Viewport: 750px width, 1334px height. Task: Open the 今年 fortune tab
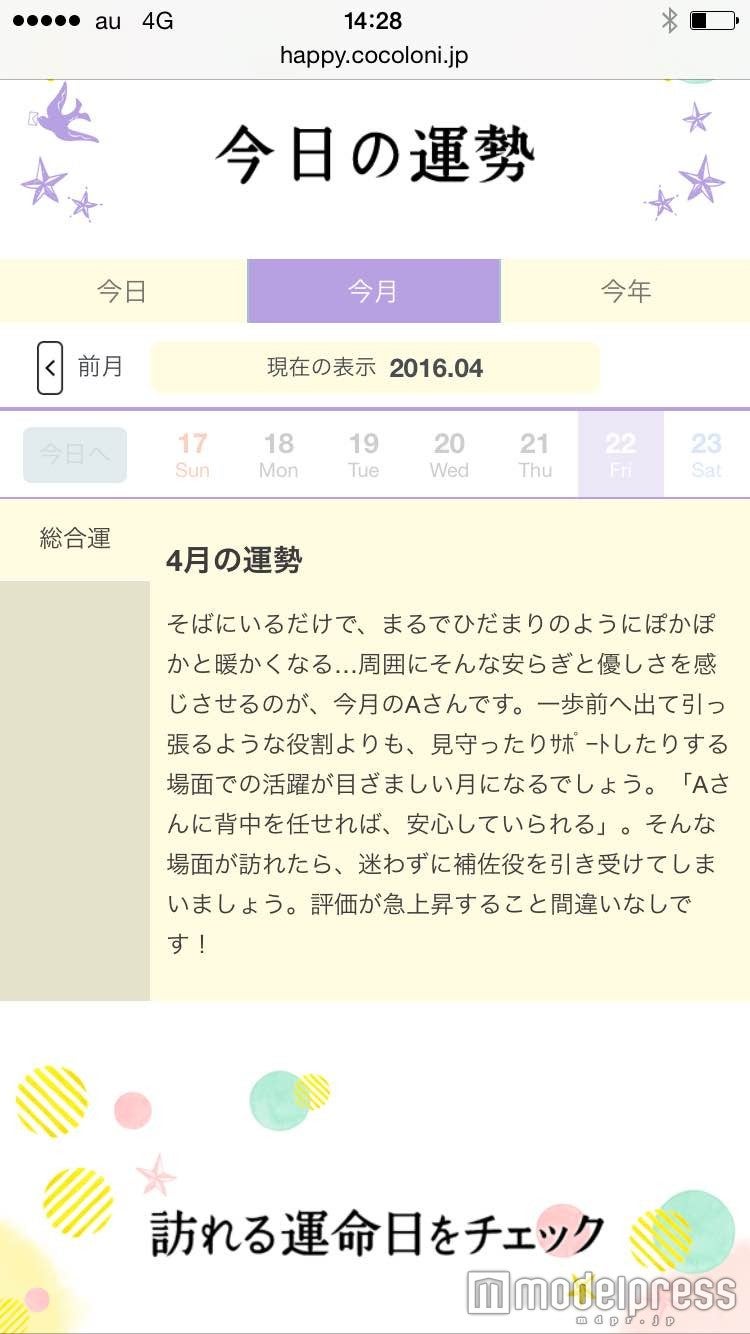[626, 291]
